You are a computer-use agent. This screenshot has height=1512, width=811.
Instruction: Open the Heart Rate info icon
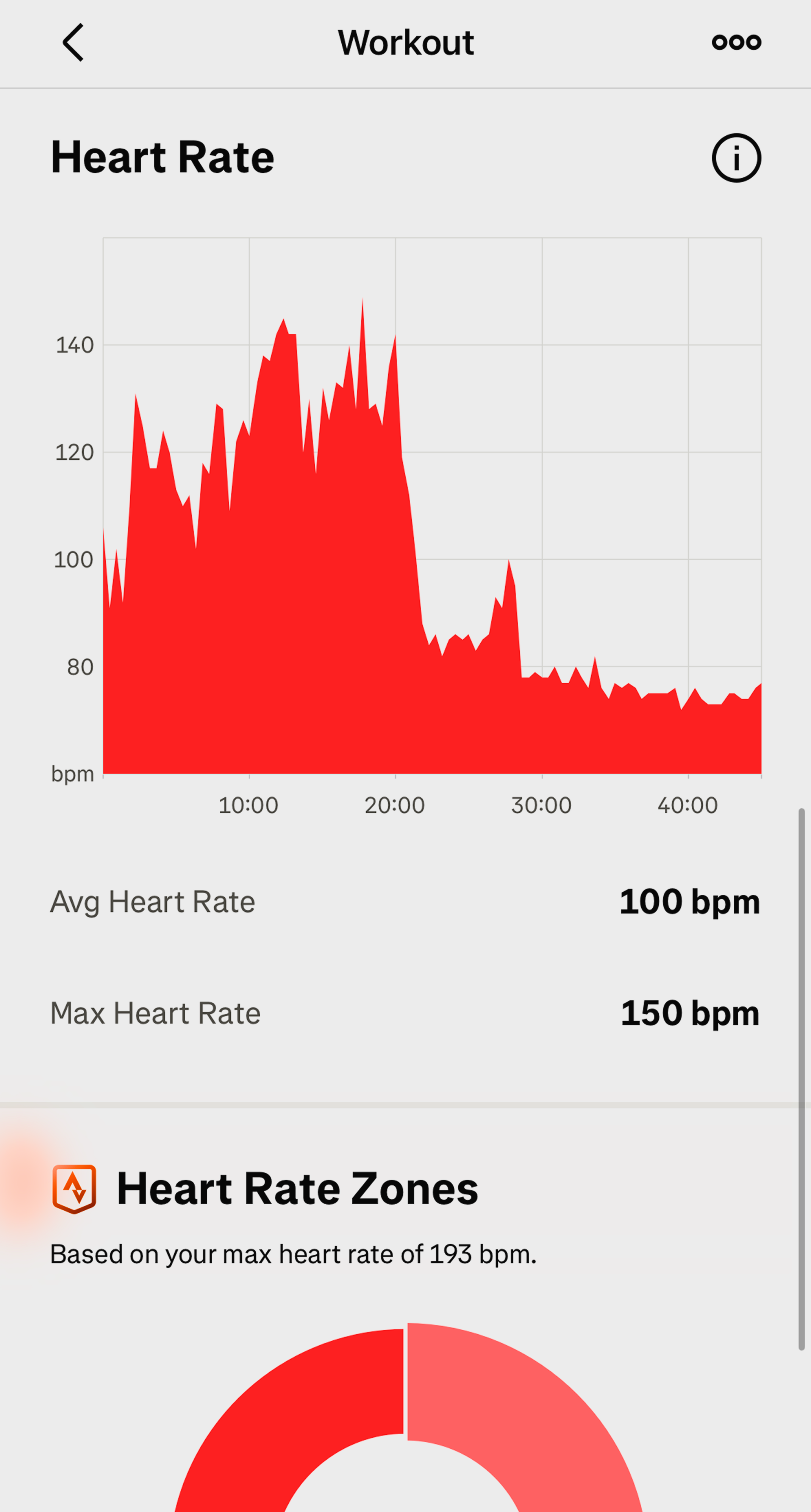point(736,158)
